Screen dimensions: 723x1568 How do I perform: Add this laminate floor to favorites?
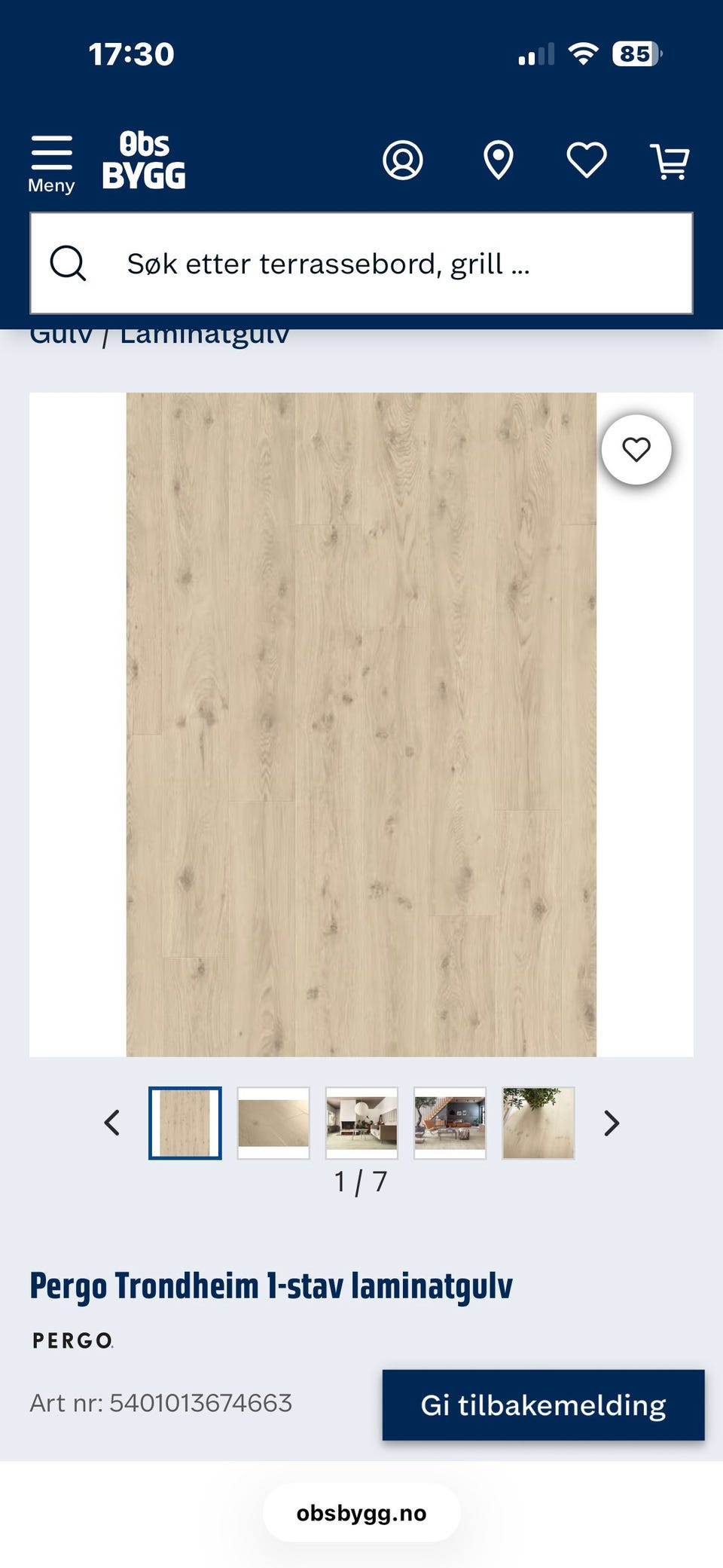(x=636, y=450)
